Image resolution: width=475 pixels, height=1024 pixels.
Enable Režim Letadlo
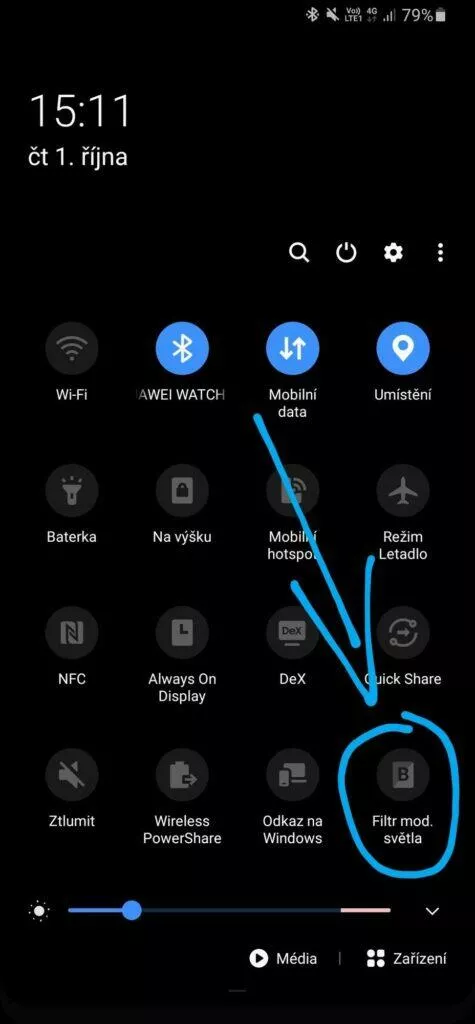pyautogui.click(x=403, y=491)
